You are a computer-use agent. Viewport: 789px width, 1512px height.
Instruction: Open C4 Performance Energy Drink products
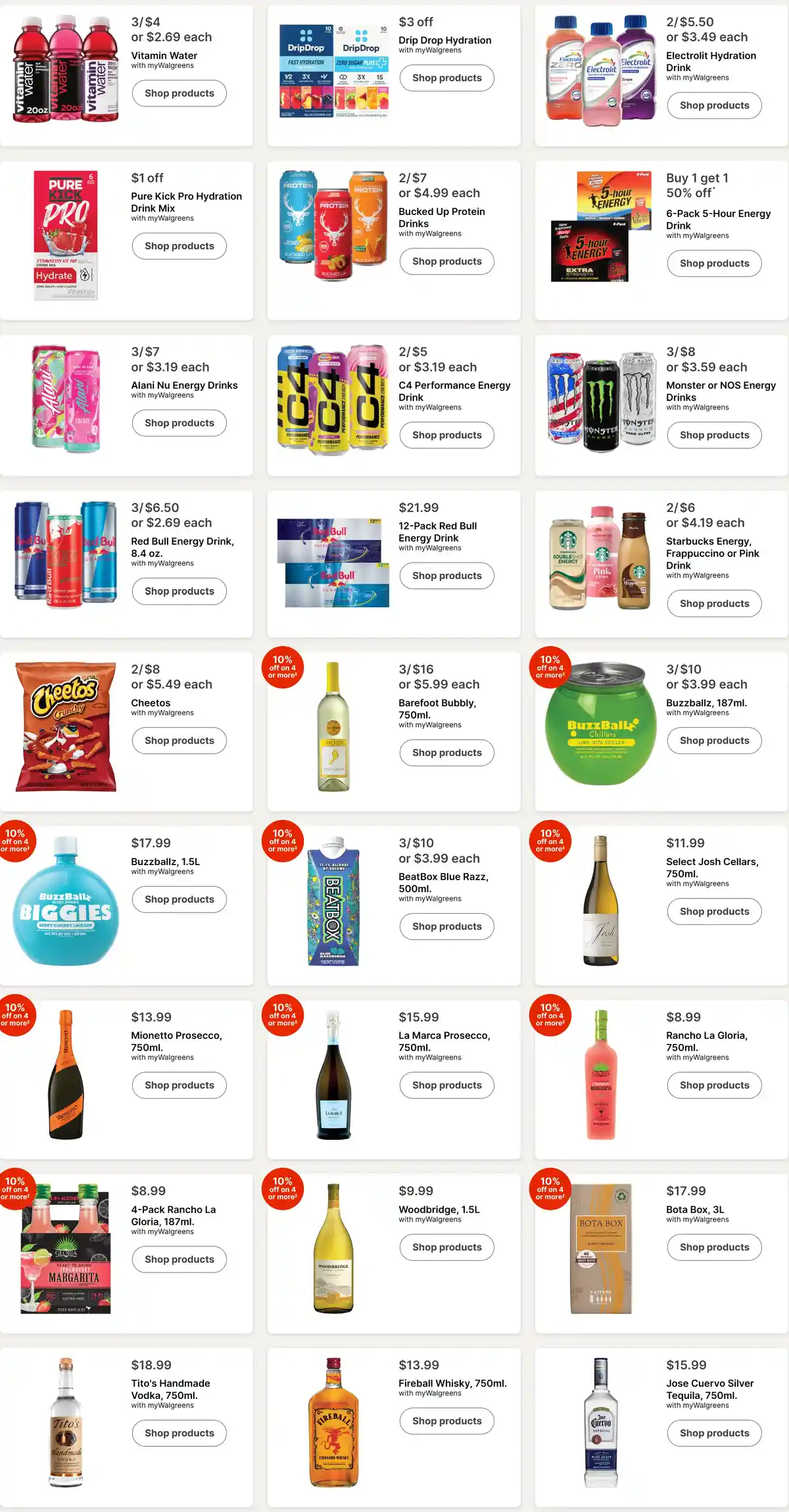tap(447, 435)
